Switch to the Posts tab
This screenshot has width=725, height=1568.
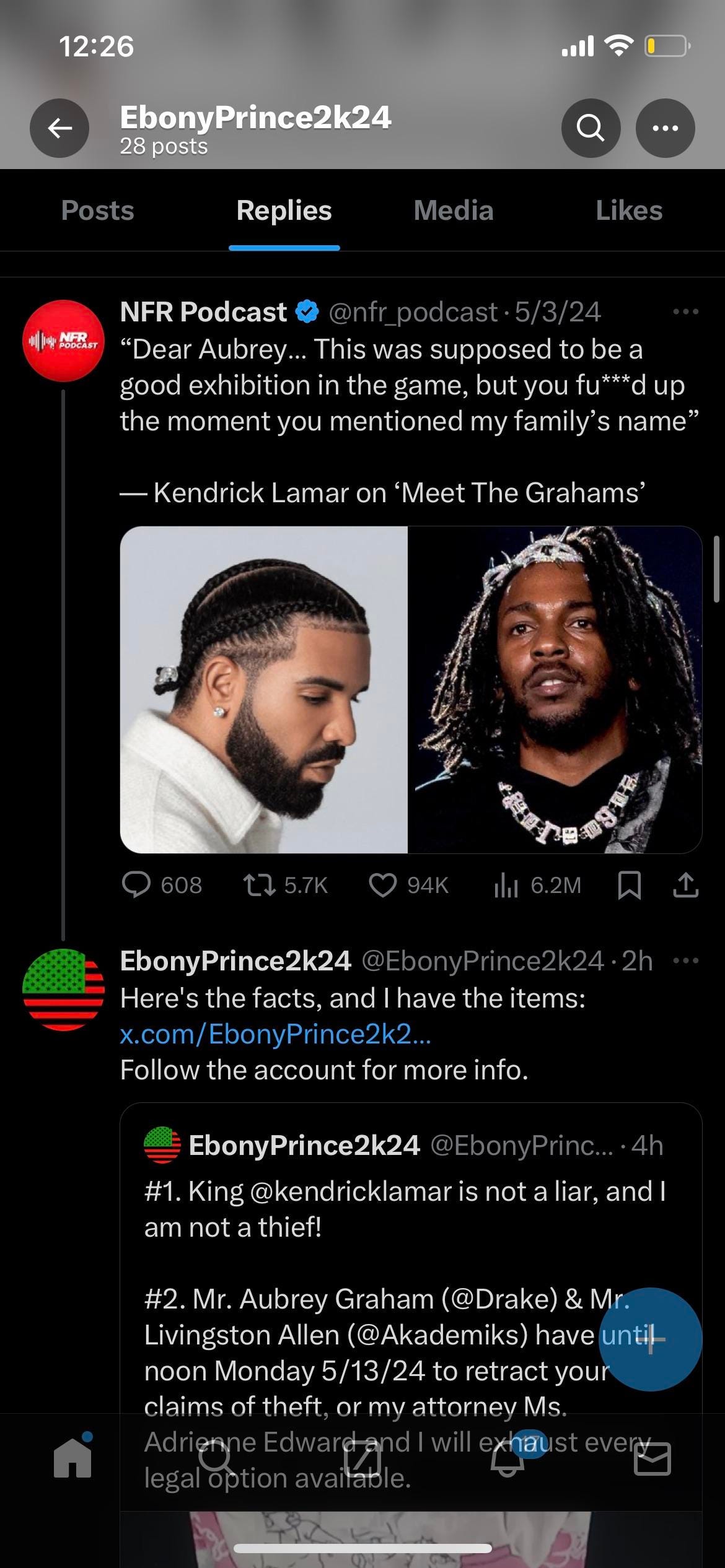(98, 211)
